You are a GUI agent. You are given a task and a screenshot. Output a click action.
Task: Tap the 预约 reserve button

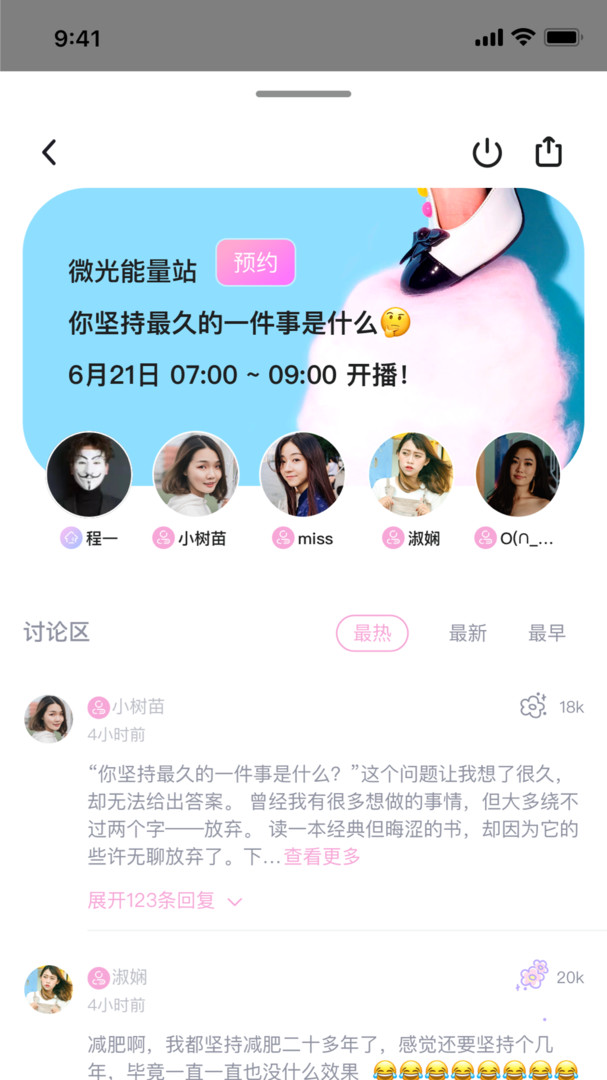point(255,263)
